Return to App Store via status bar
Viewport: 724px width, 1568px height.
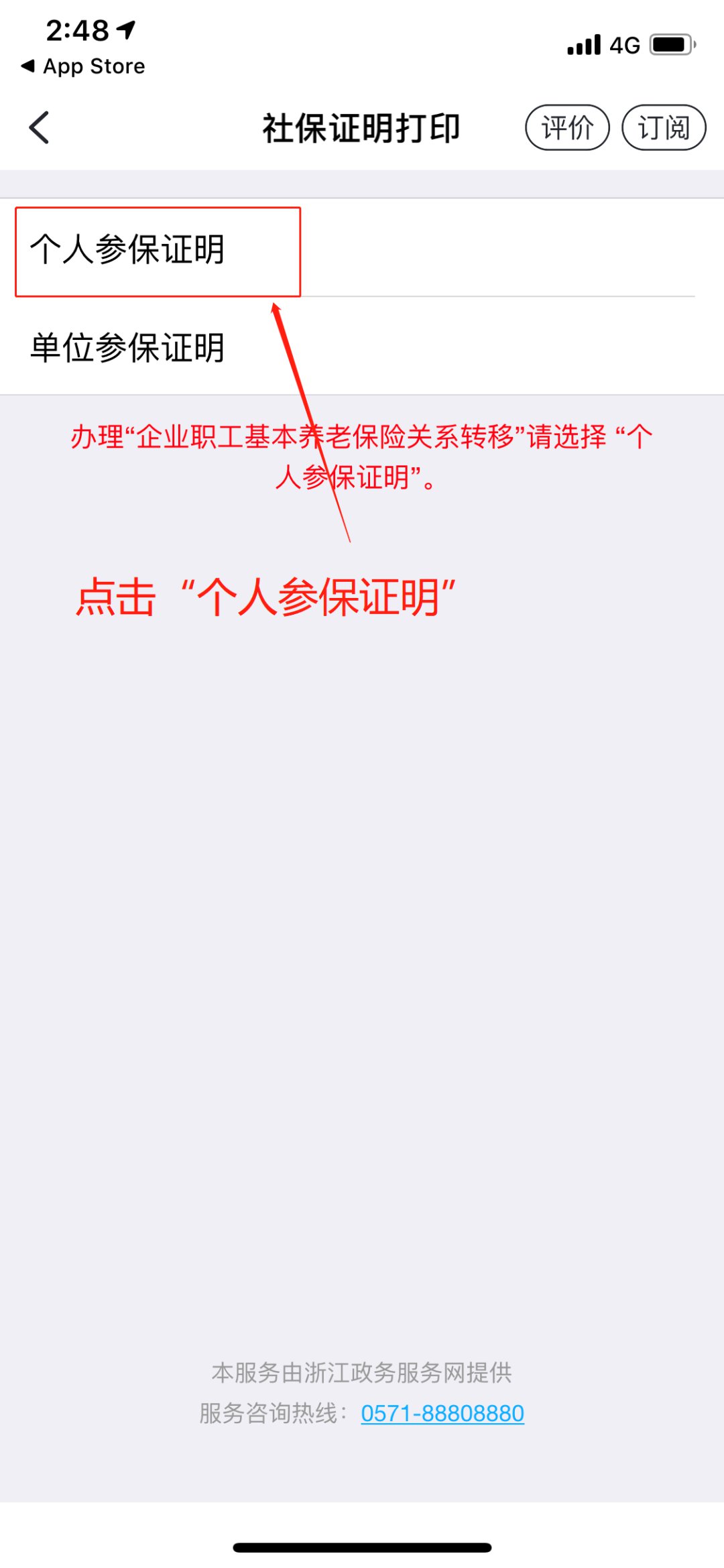click(84, 66)
